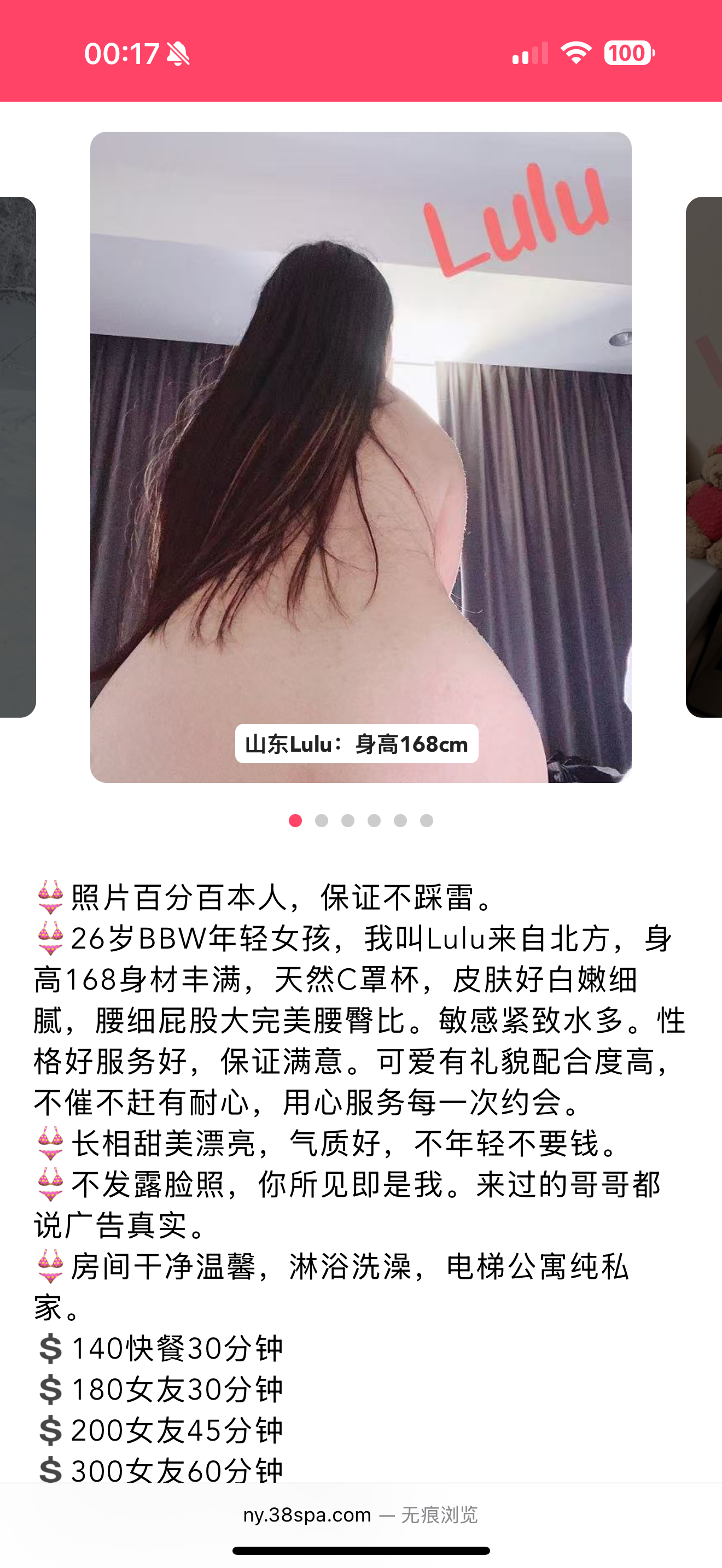Open the centered Lulu carousel photo
The width and height of the screenshot is (722, 1568).
coord(360,457)
